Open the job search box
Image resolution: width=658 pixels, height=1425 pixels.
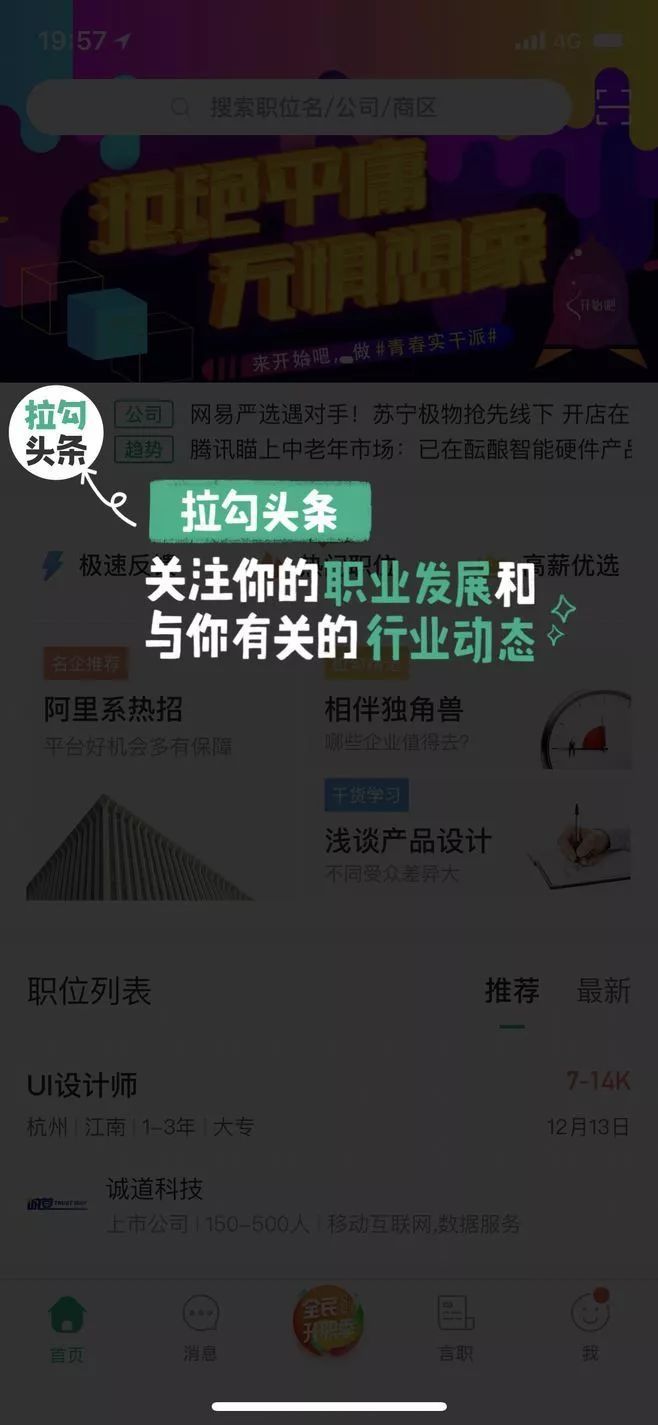point(298,107)
